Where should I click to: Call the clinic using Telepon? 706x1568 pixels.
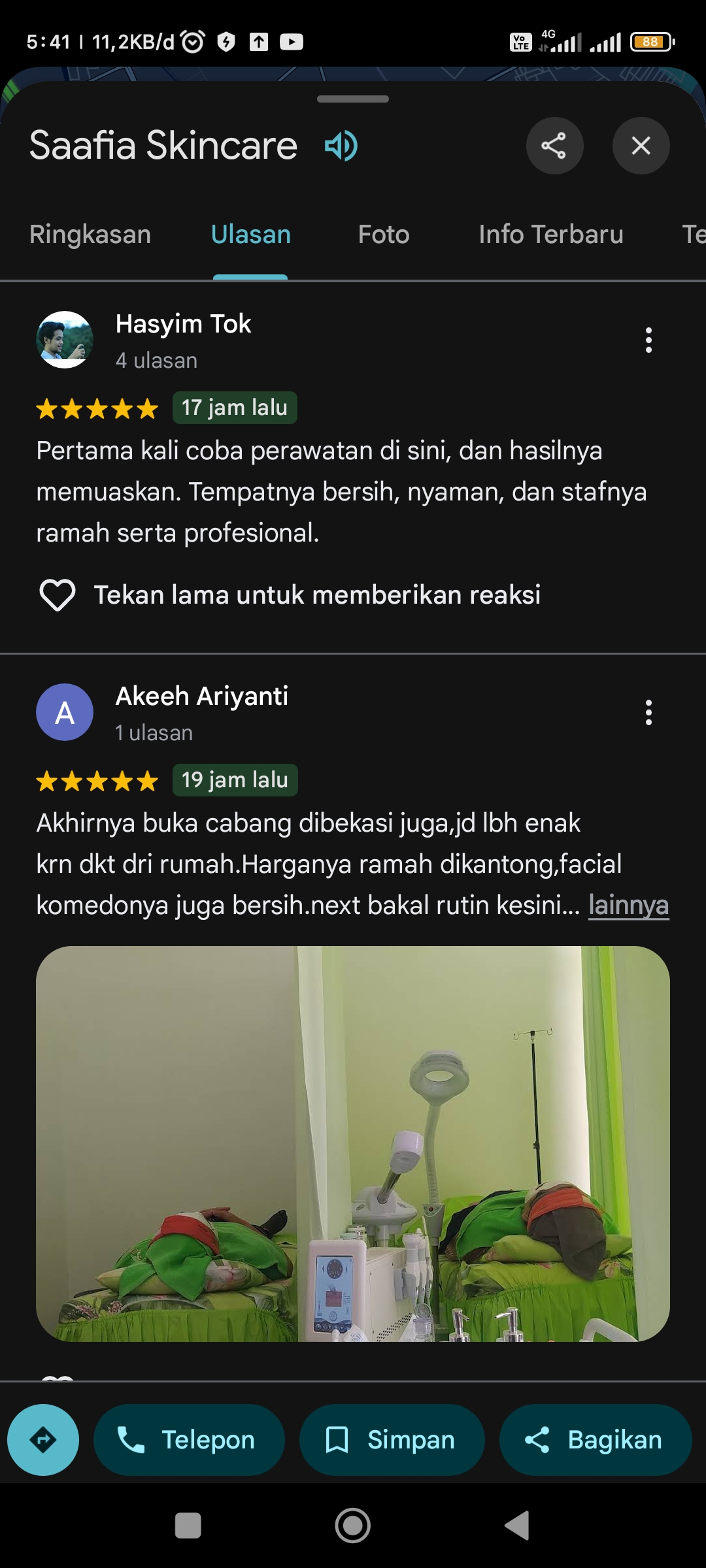point(189,1440)
